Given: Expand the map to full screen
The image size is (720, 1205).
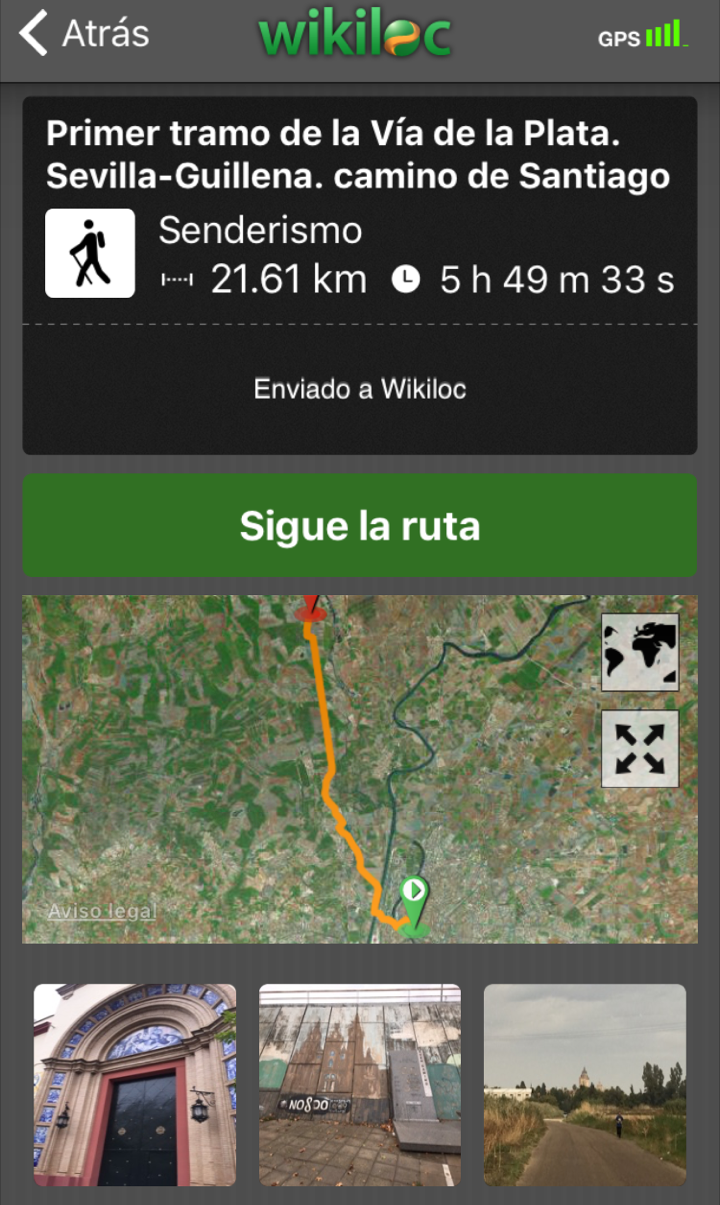Looking at the screenshot, I should point(640,748).
